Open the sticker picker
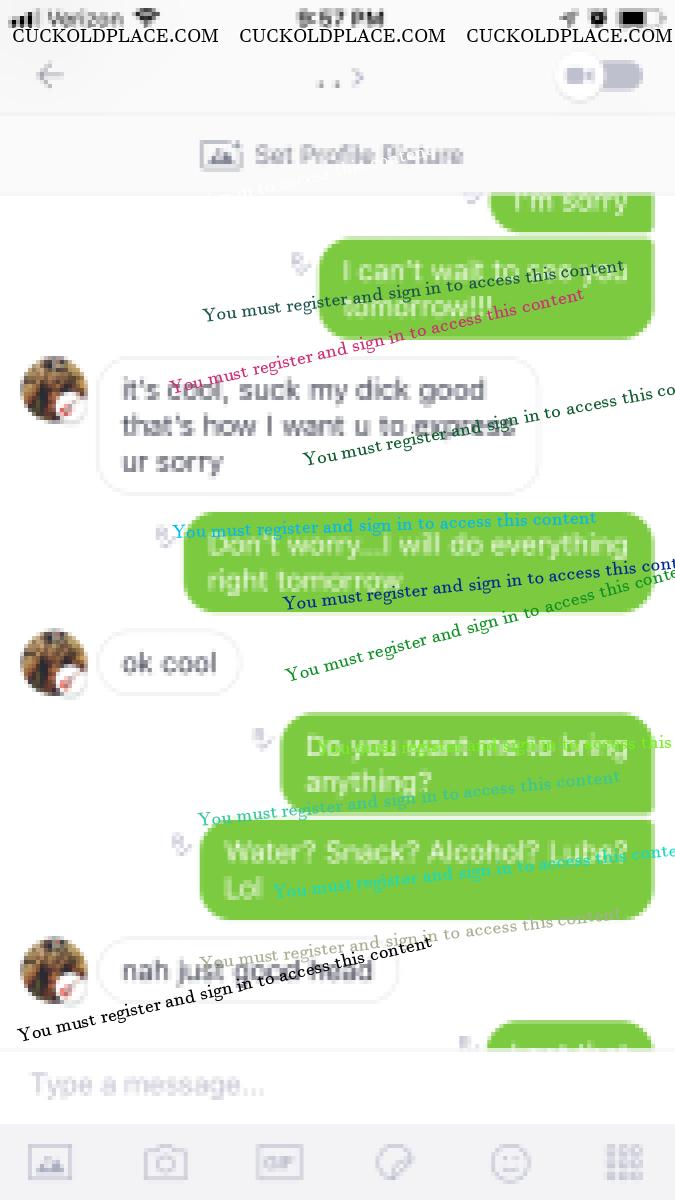The image size is (675, 1200). [395, 1162]
